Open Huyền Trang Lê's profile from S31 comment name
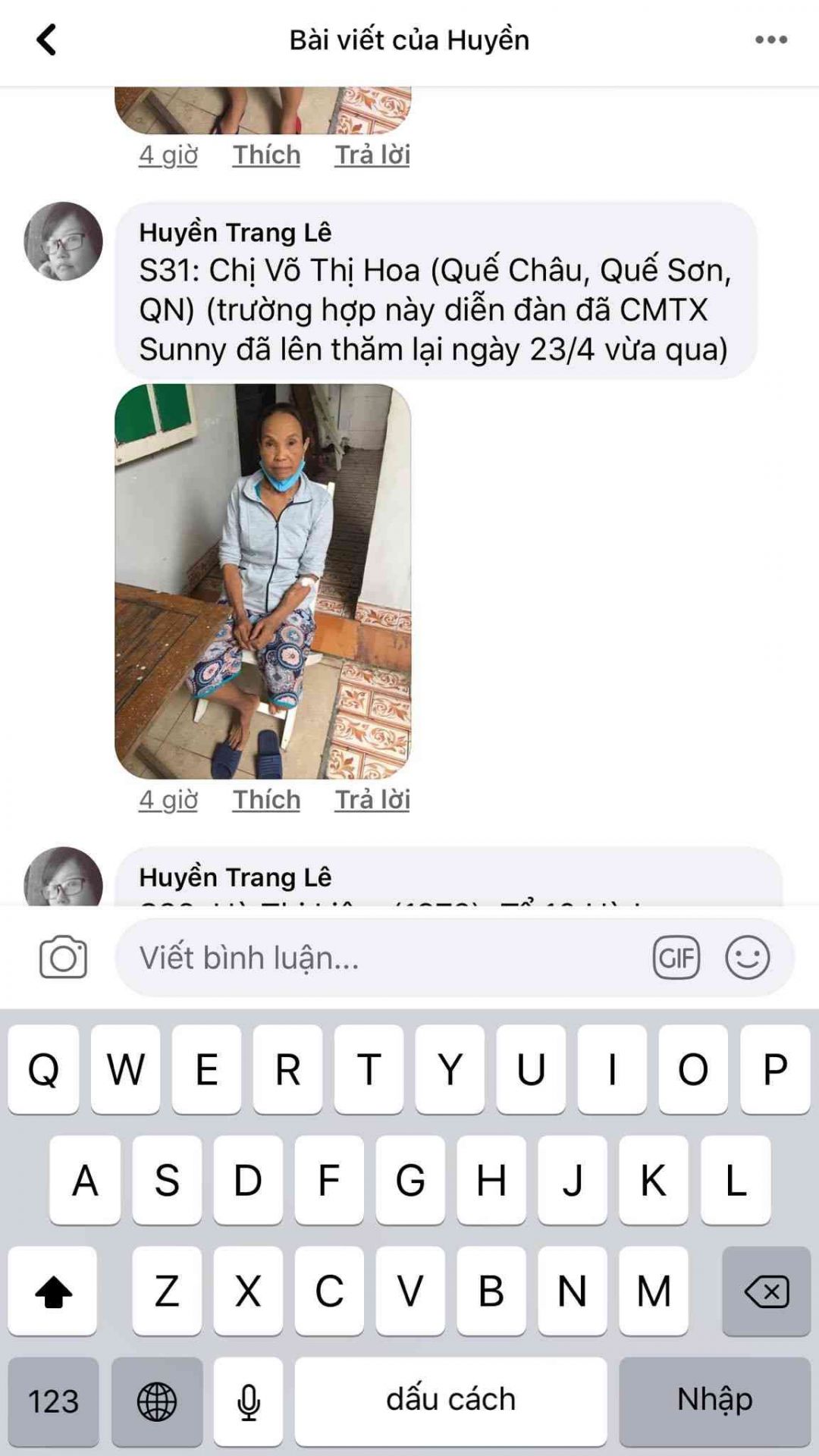The image size is (819, 1456). tap(235, 232)
